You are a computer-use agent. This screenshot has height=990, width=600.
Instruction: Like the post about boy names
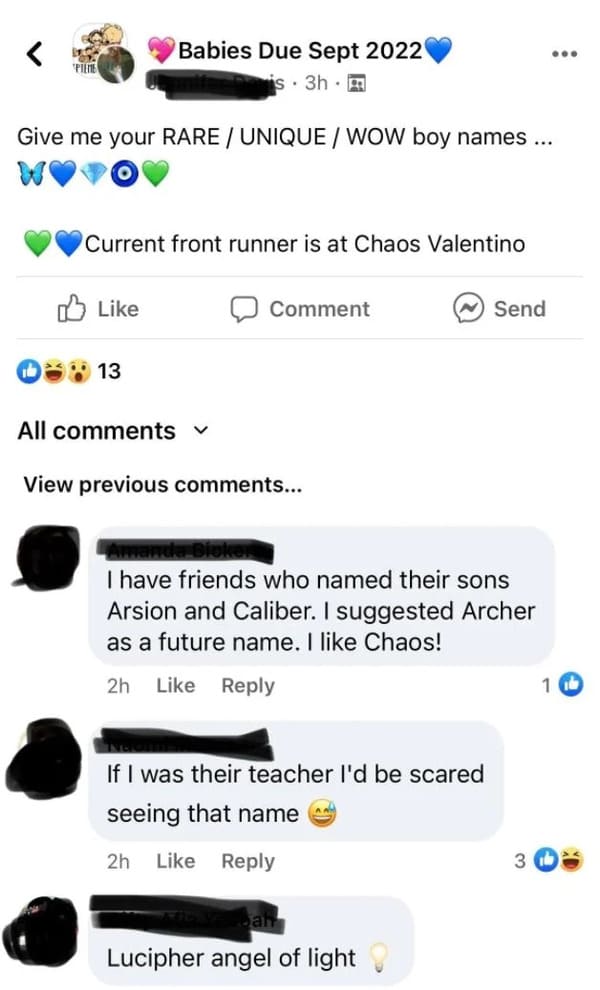[x=98, y=309]
